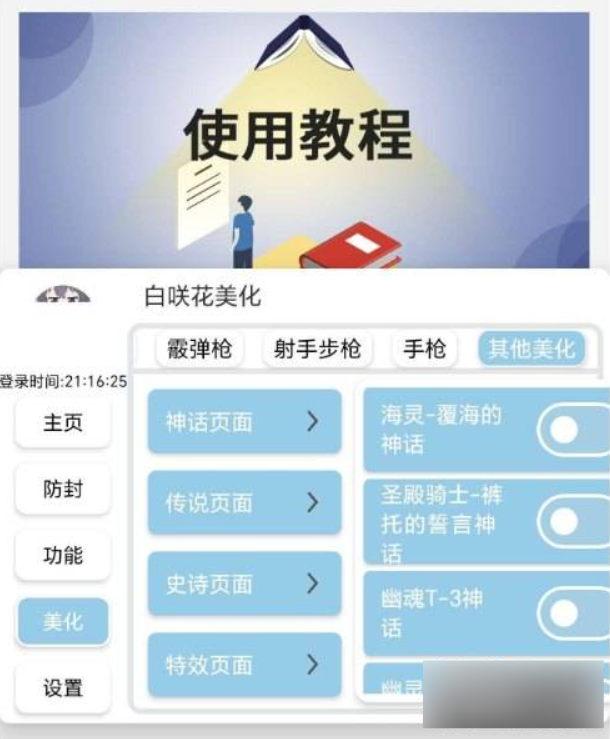Open 设置 settings section
The image size is (610, 739).
point(62,688)
